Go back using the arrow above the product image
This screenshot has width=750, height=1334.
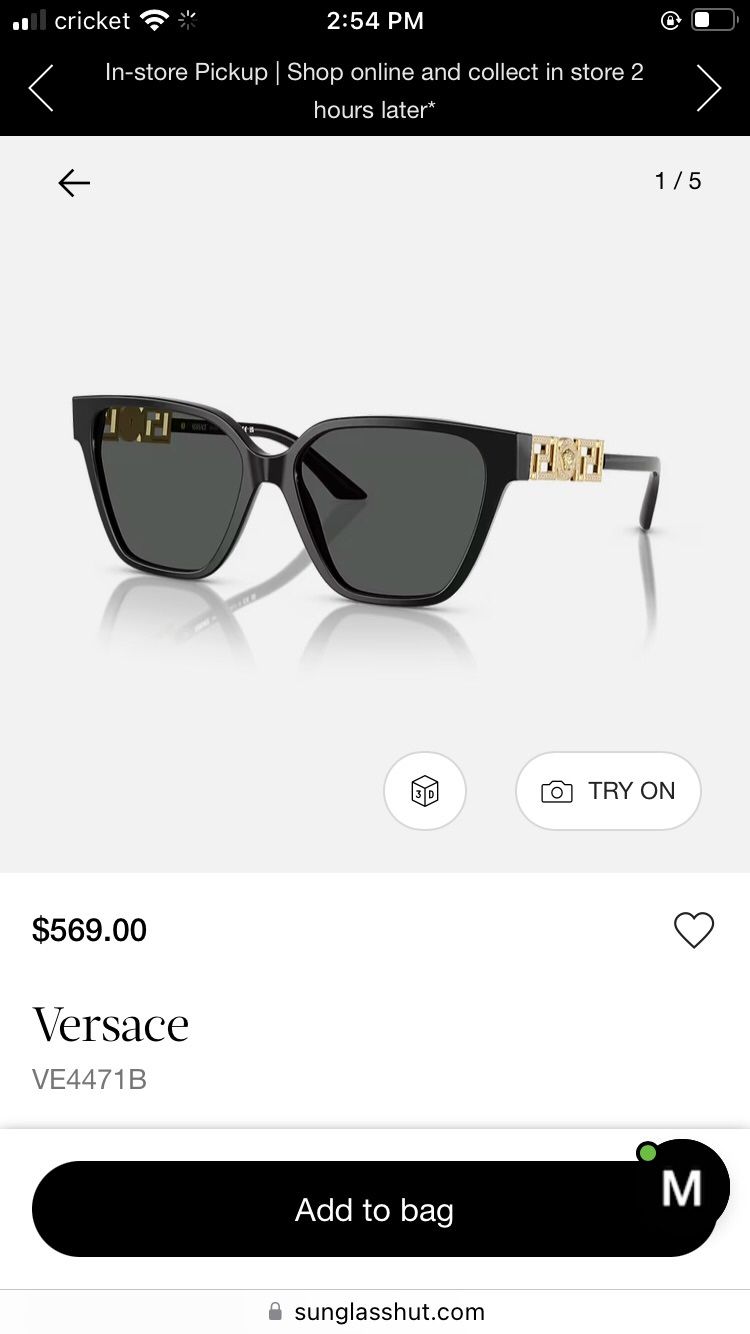point(74,183)
